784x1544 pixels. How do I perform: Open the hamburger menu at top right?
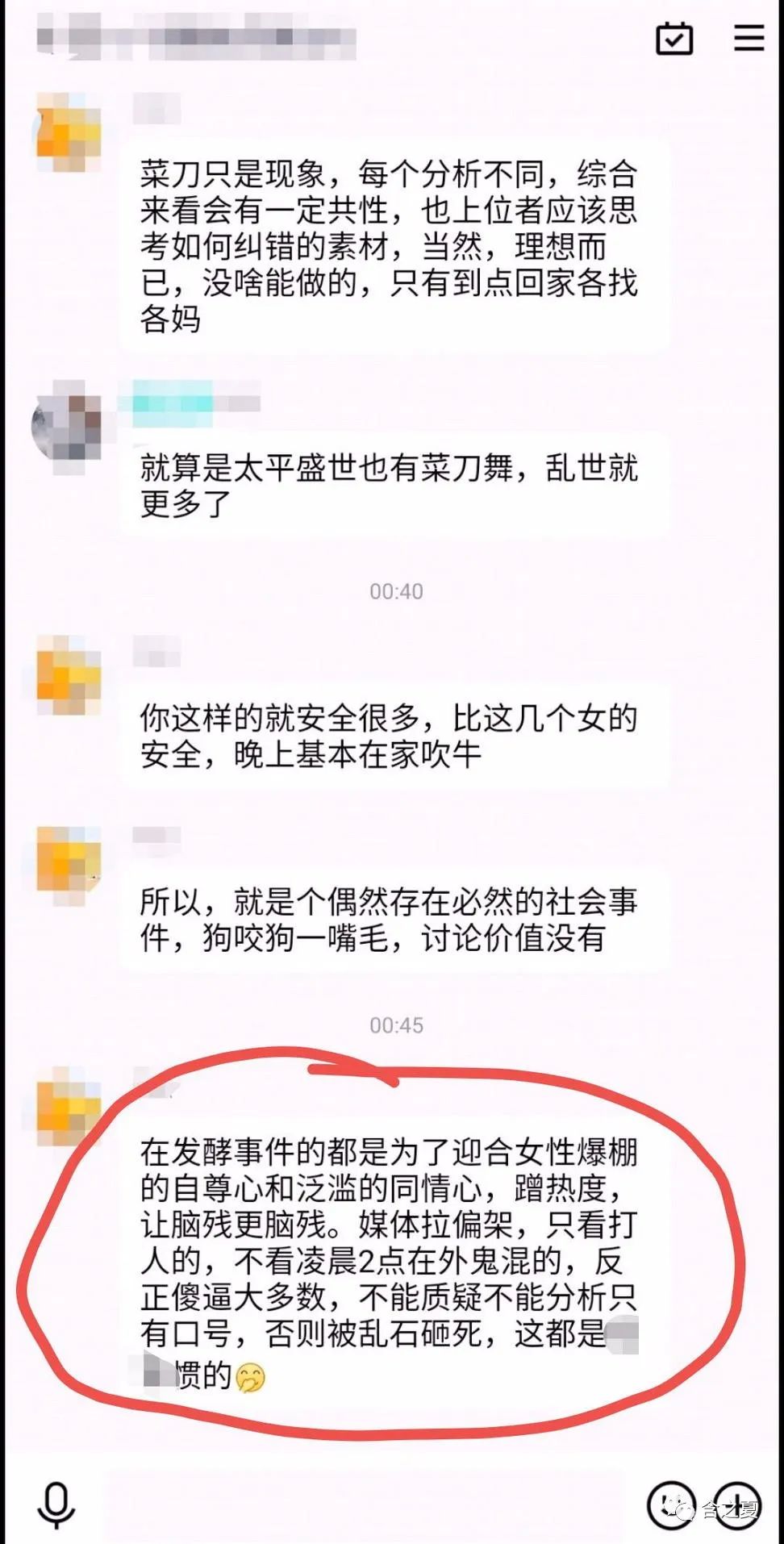pyautogui.click(x=749, y=38)
